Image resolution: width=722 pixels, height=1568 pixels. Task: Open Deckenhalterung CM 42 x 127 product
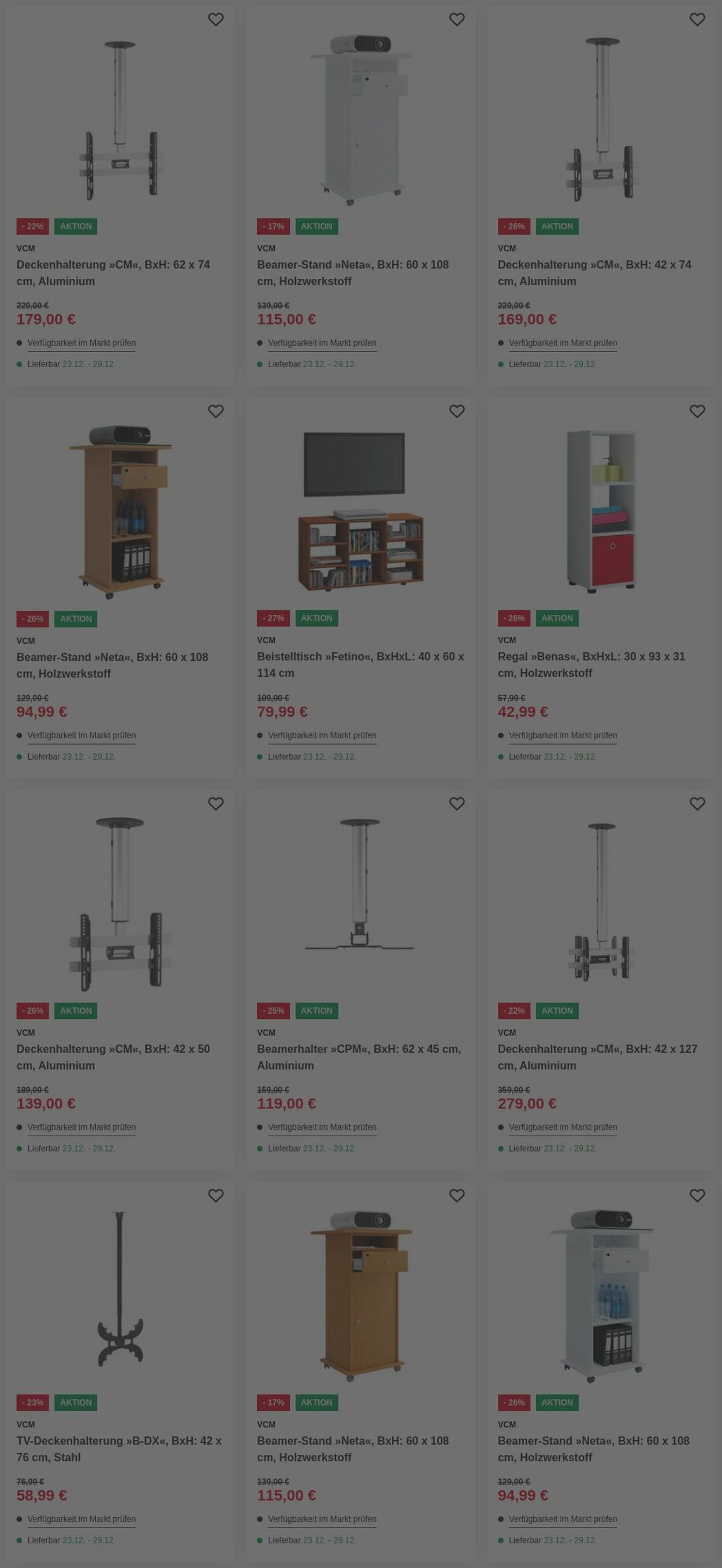click(597, 1056)
